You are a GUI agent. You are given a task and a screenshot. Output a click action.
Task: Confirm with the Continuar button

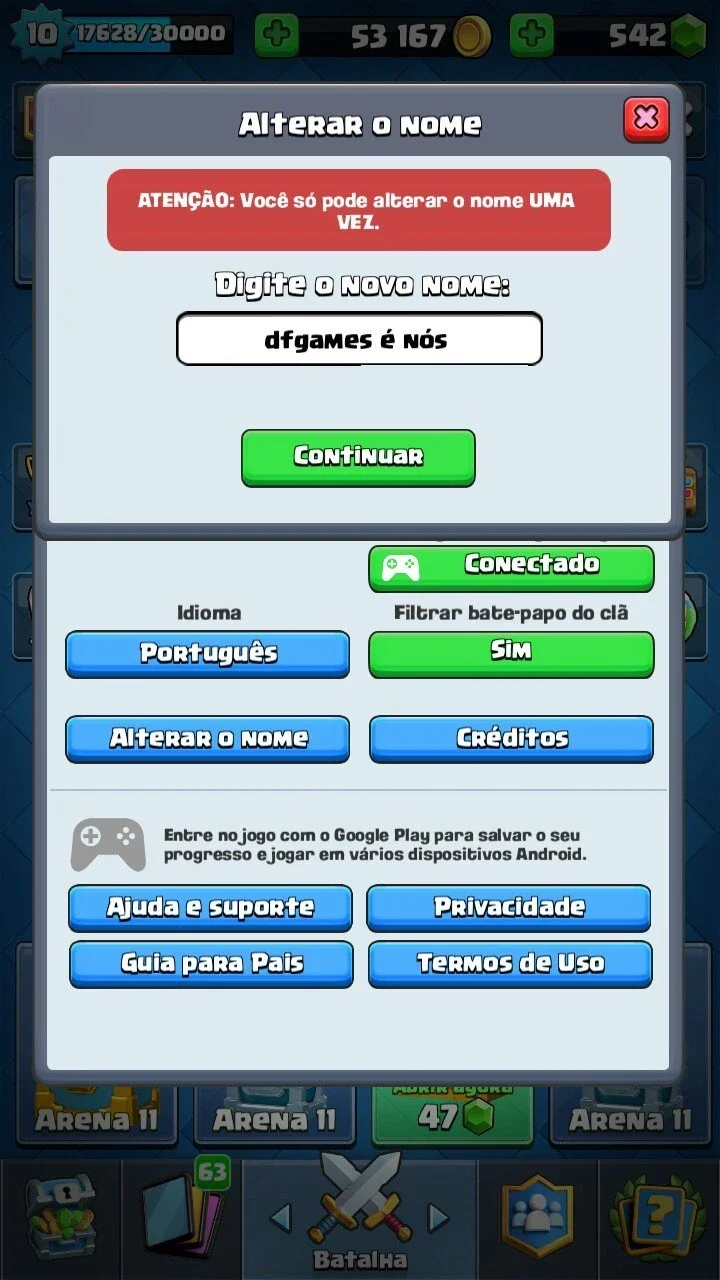358,457
